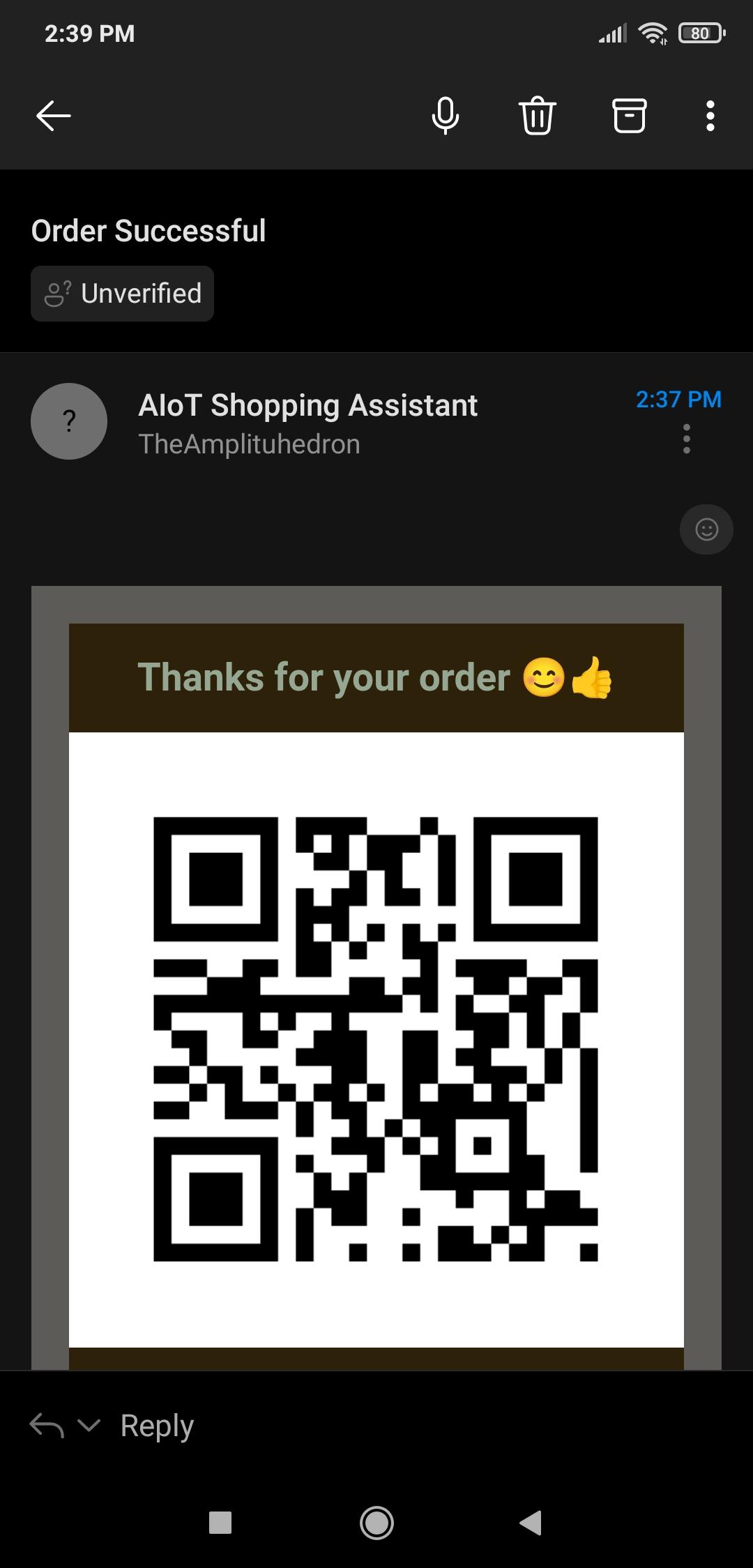
Task: Open recent apps from navigation bar
Action: 220,1523
